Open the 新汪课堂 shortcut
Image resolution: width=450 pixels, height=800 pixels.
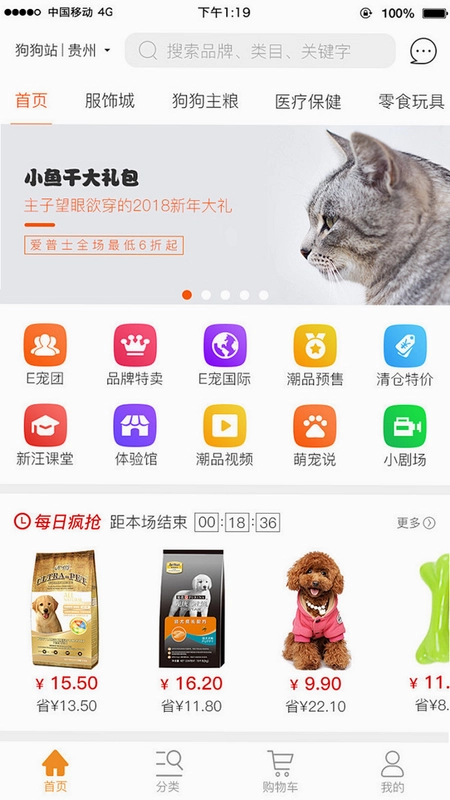point(45,435)
